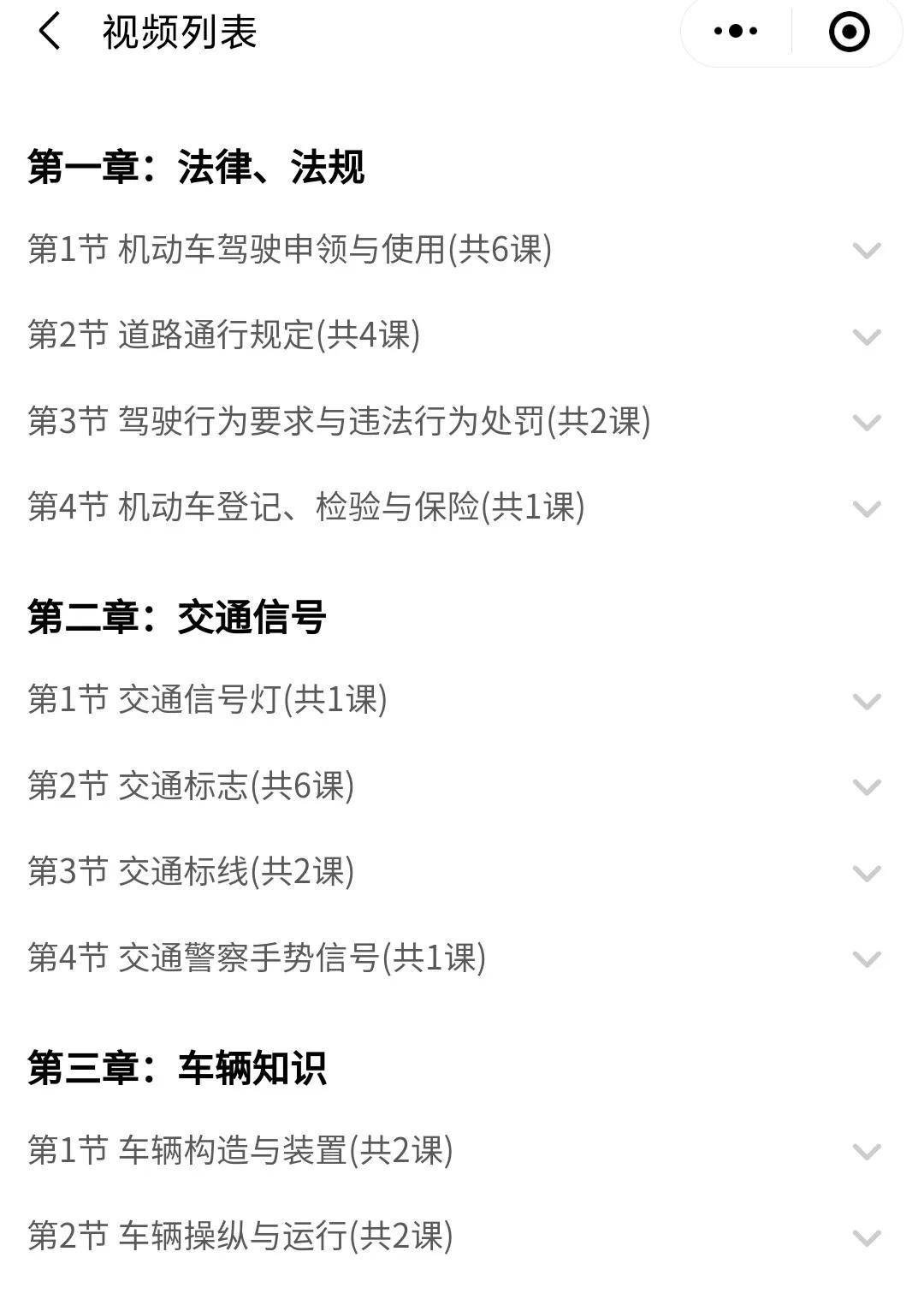Screen dimensions: 924x1305
Task: Expand 第2节 车辆操纵与运行
Action: pos(867,1237)
